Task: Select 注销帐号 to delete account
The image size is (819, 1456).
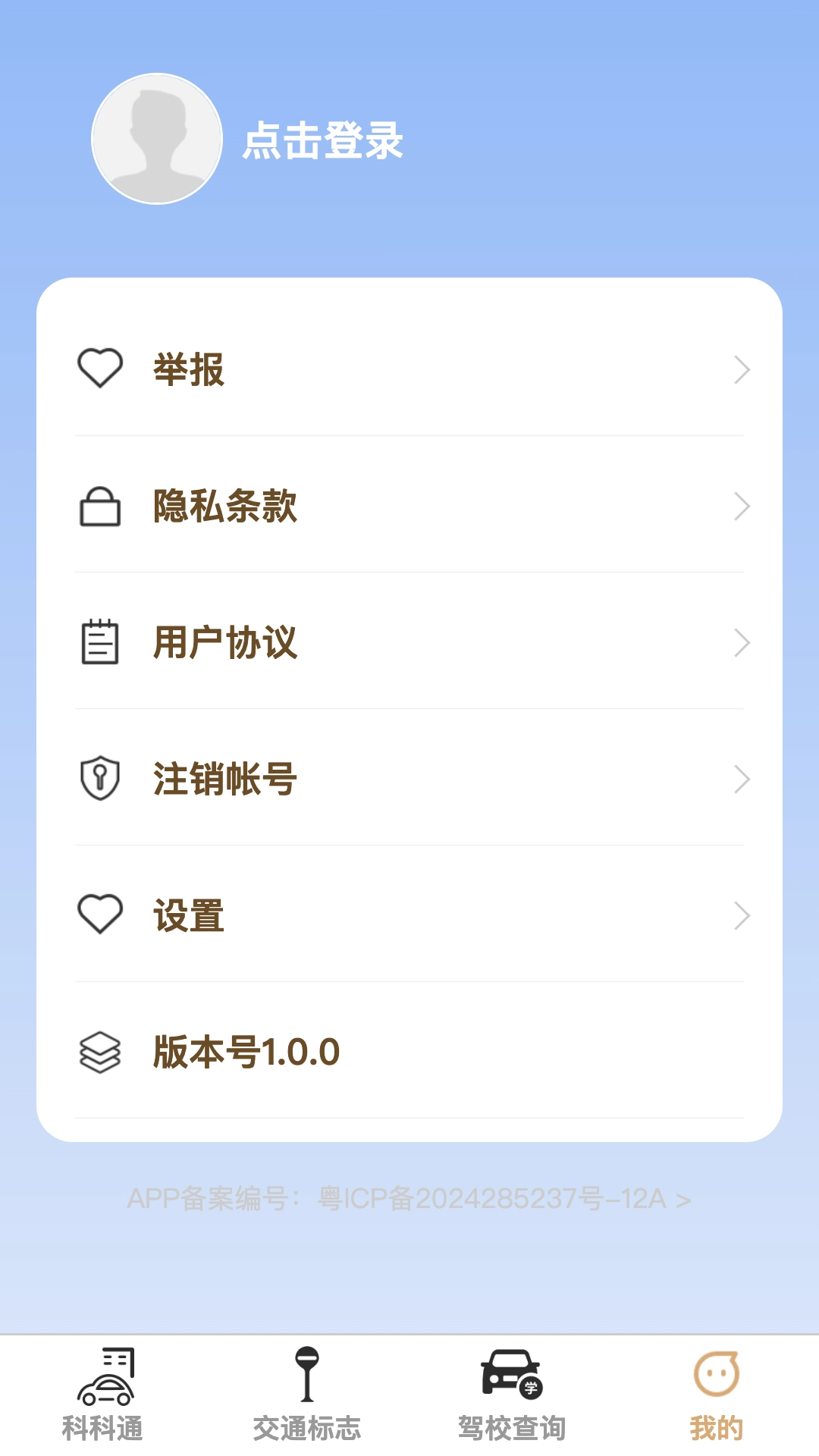Action: [x=409, y=779]
